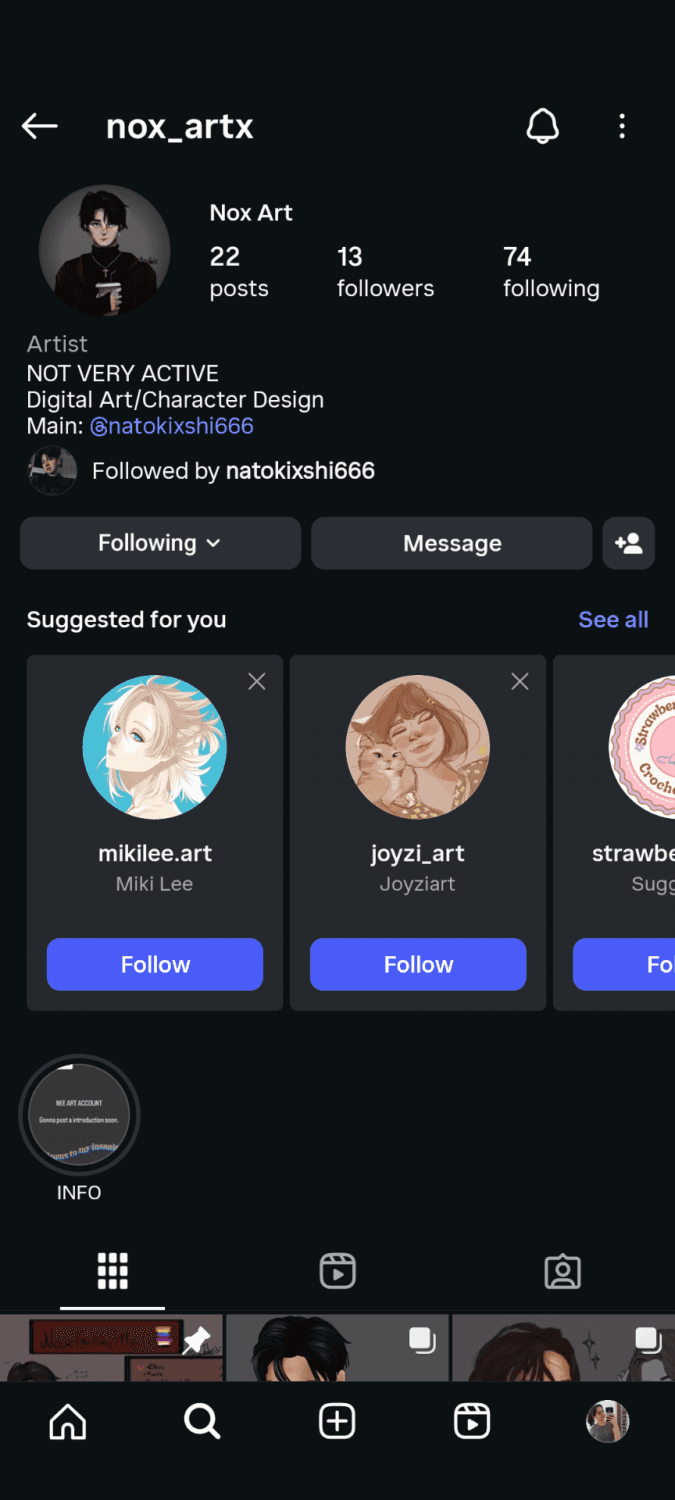See all suggested accounts
The width and height of the screenshot is (675, 1500).
(613, 620)
